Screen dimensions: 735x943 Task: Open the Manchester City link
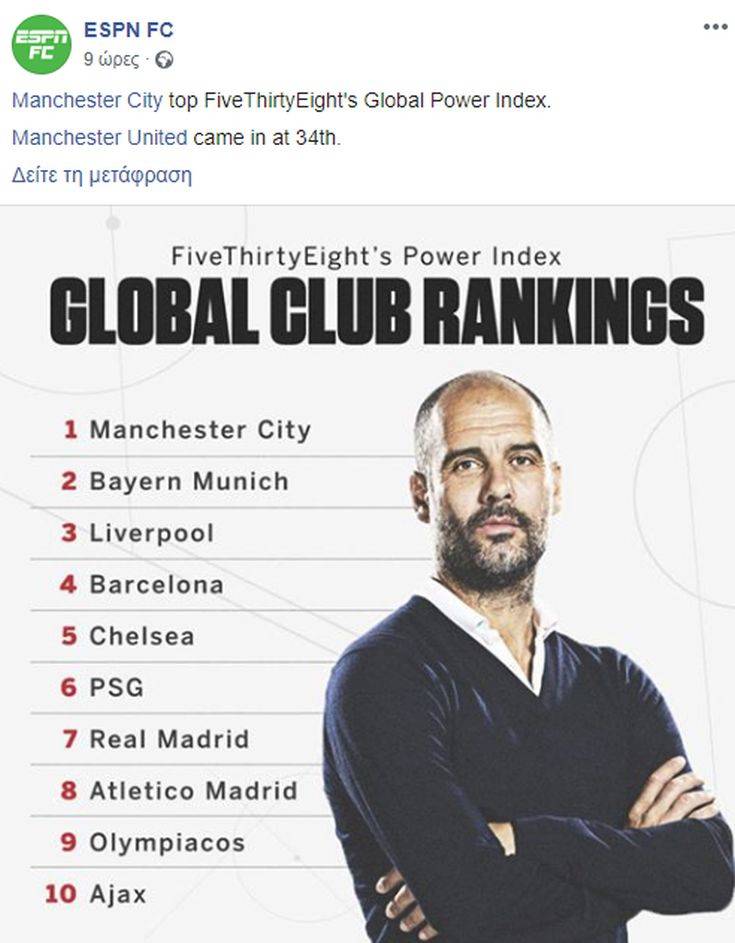(x=87, y=101)
